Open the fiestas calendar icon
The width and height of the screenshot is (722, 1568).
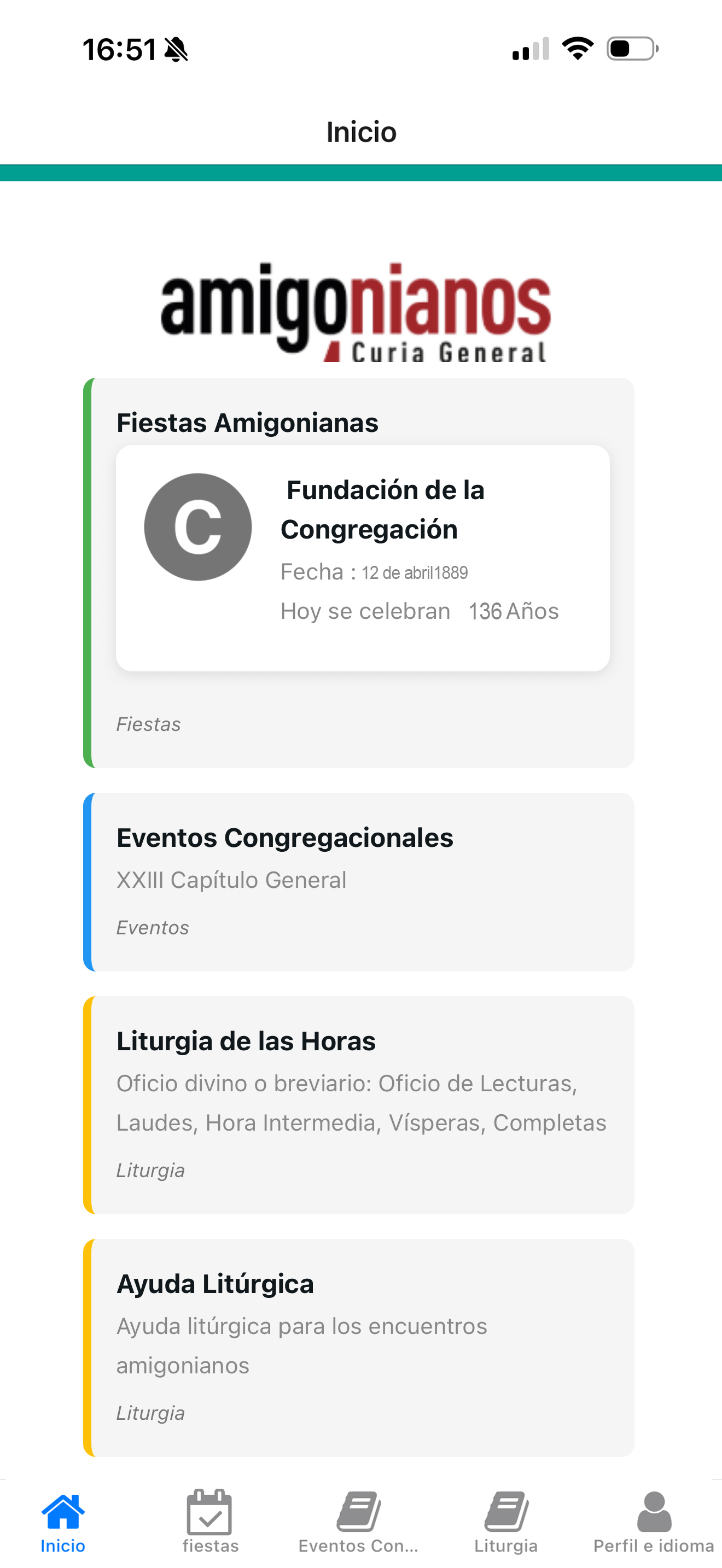210,1511
